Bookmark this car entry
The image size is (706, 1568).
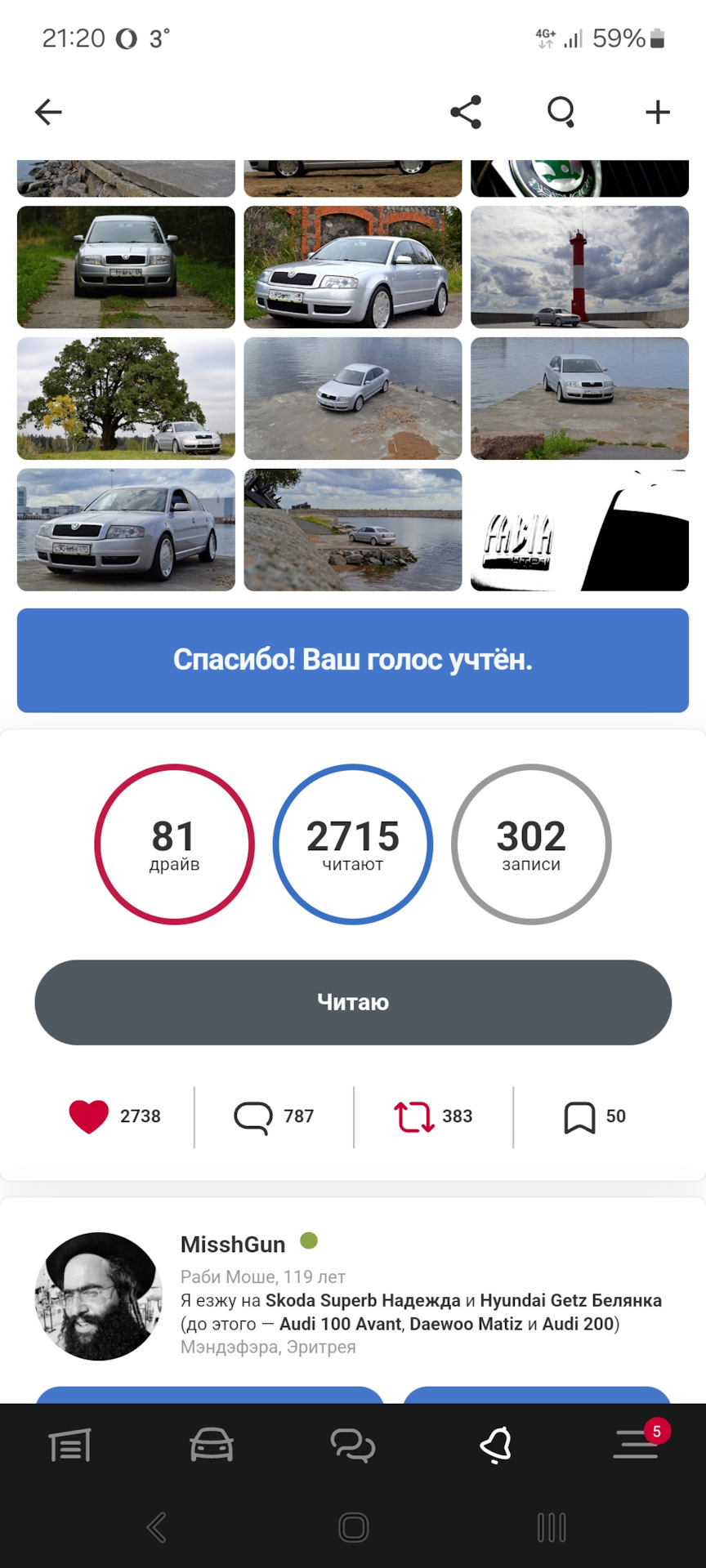(579, 1116)
